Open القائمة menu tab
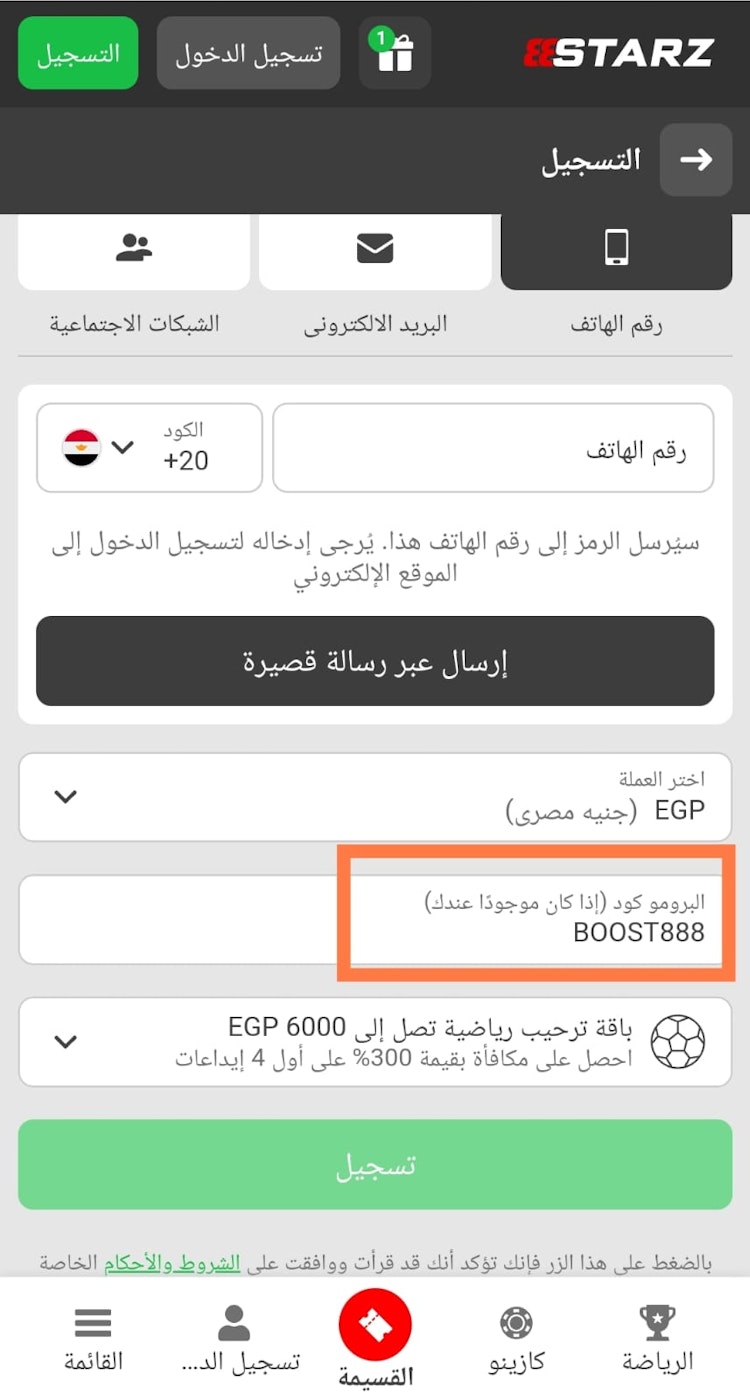Image resolution: width=750 pixels, height=1400 pixels. pos(93,1338)
